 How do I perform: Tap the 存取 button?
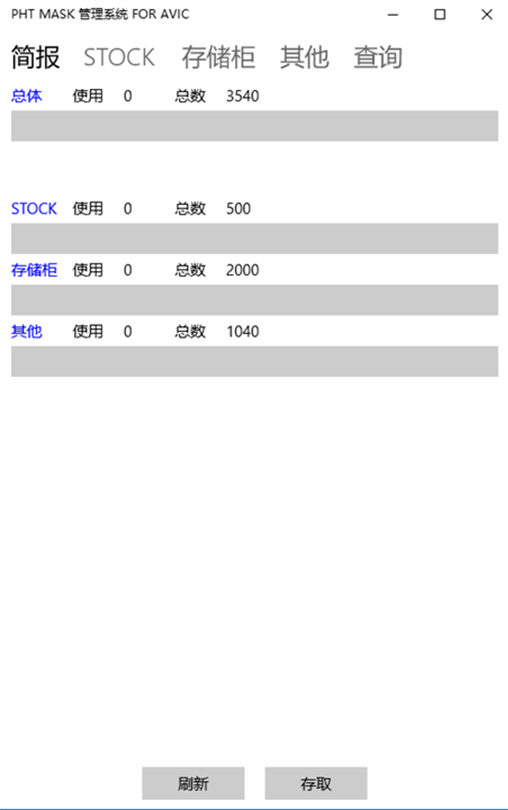pos(316,783)
